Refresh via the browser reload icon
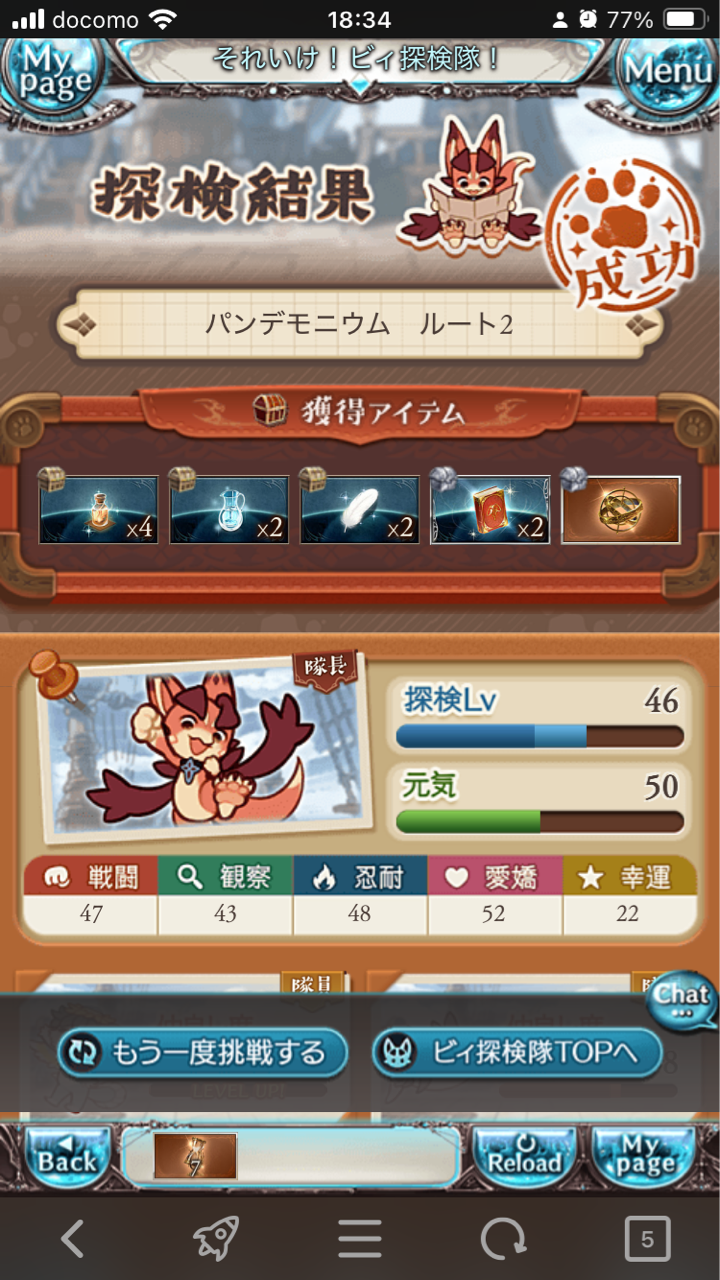Image resolution: width=720 pixels, height=1280 pixels. [503, 1240]
